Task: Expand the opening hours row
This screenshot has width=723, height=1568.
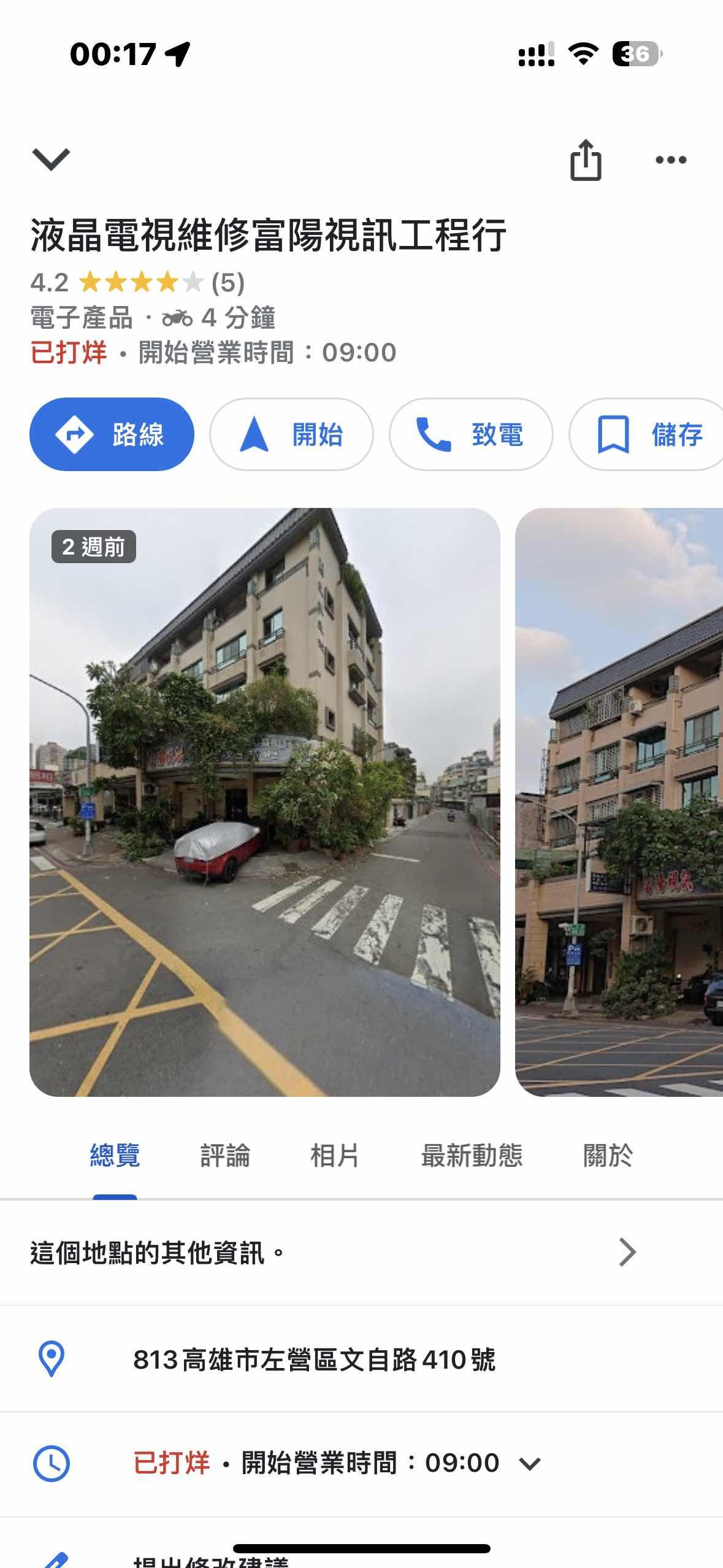Action: click(x=529, y=1464)
